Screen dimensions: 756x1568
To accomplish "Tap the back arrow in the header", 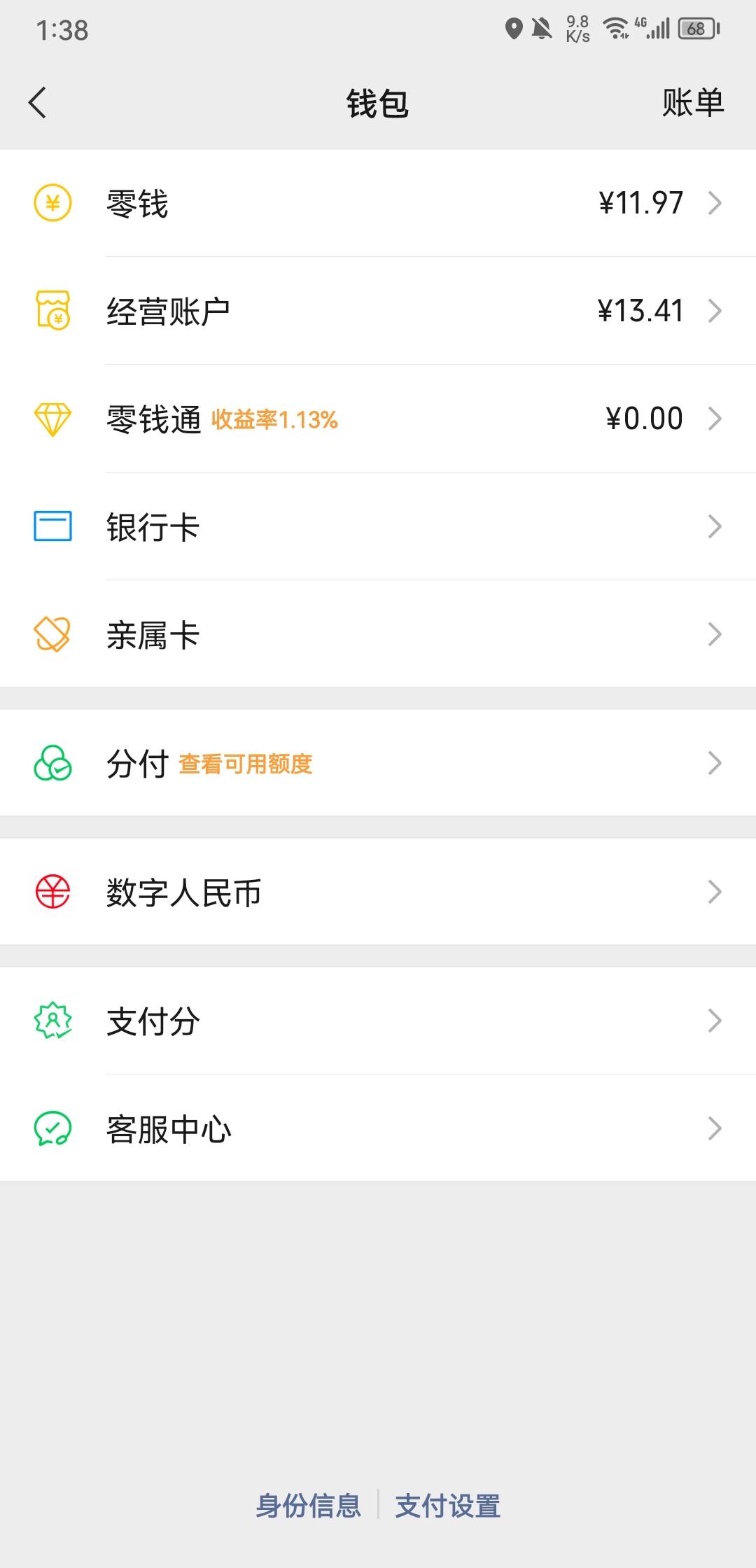I will tap(38, 103).
